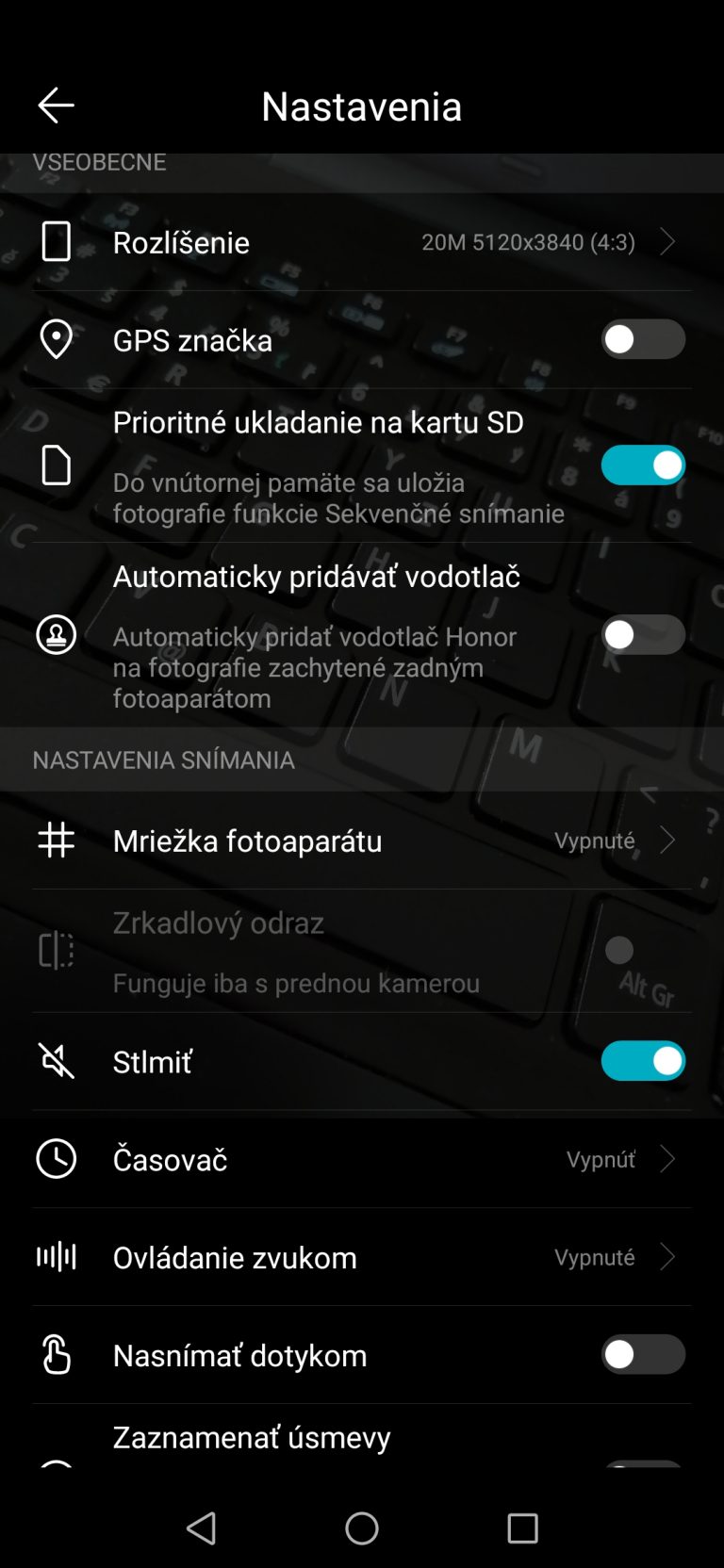
Task: Open the Časovač timer setting
Action: pyautogui.click(x=362, y=1159)
